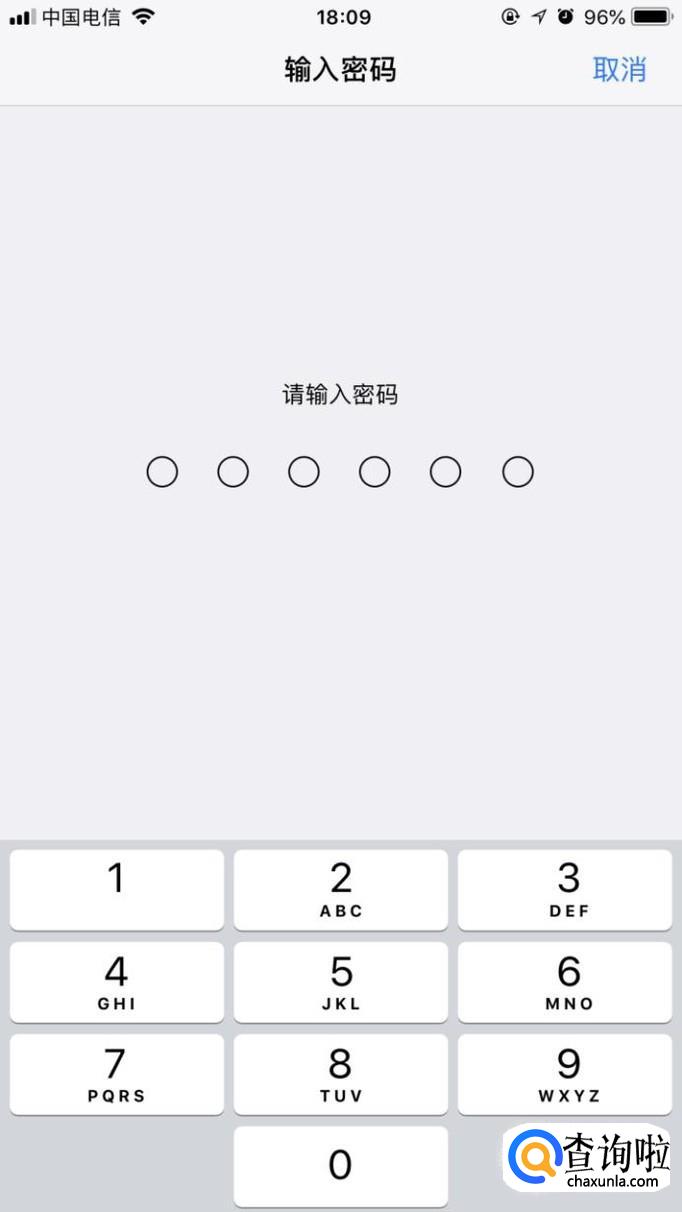
Task: Enter digit 0 on the keypad
Action: (341, 1165)
